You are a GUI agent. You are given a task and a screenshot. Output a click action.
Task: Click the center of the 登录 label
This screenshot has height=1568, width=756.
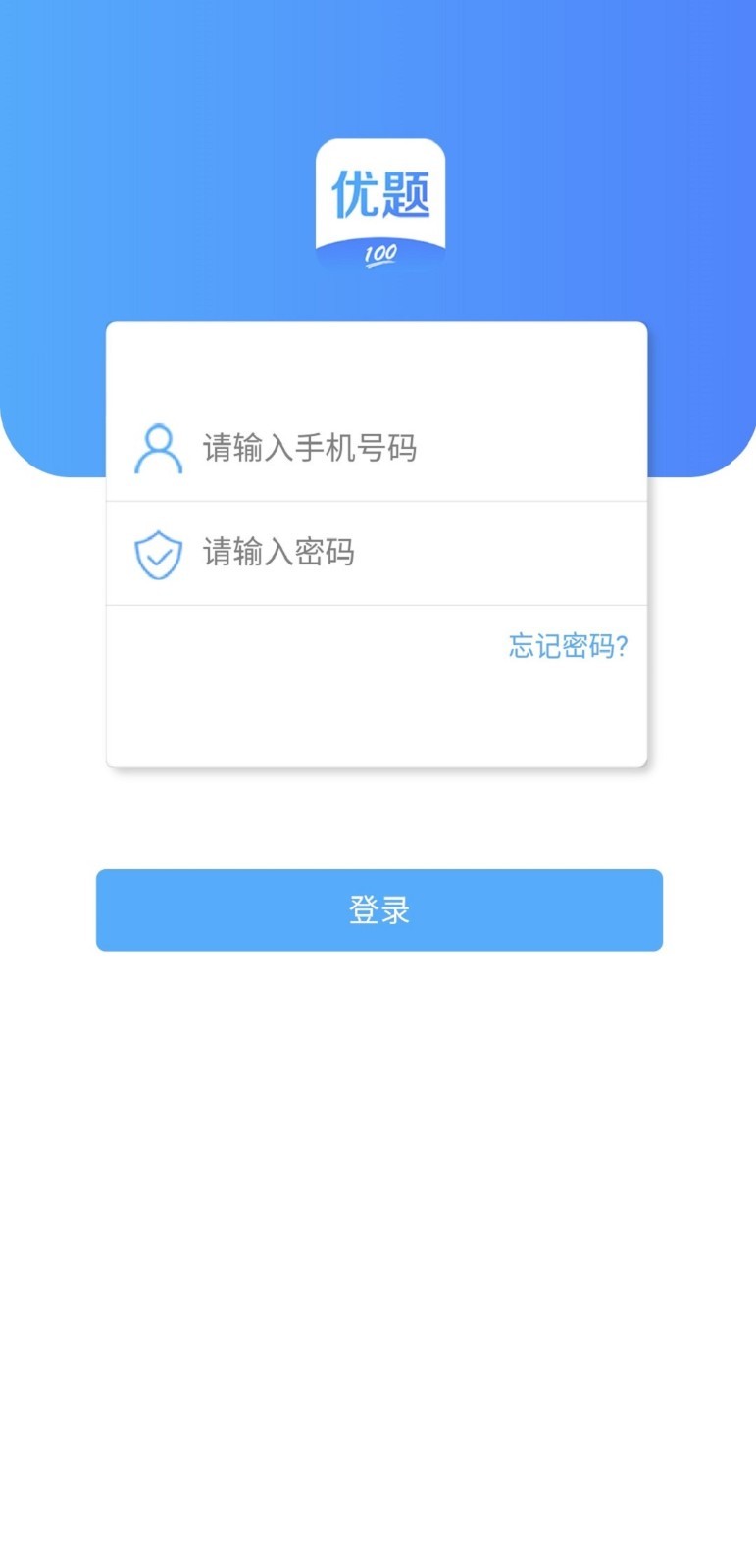pos(378,909)
